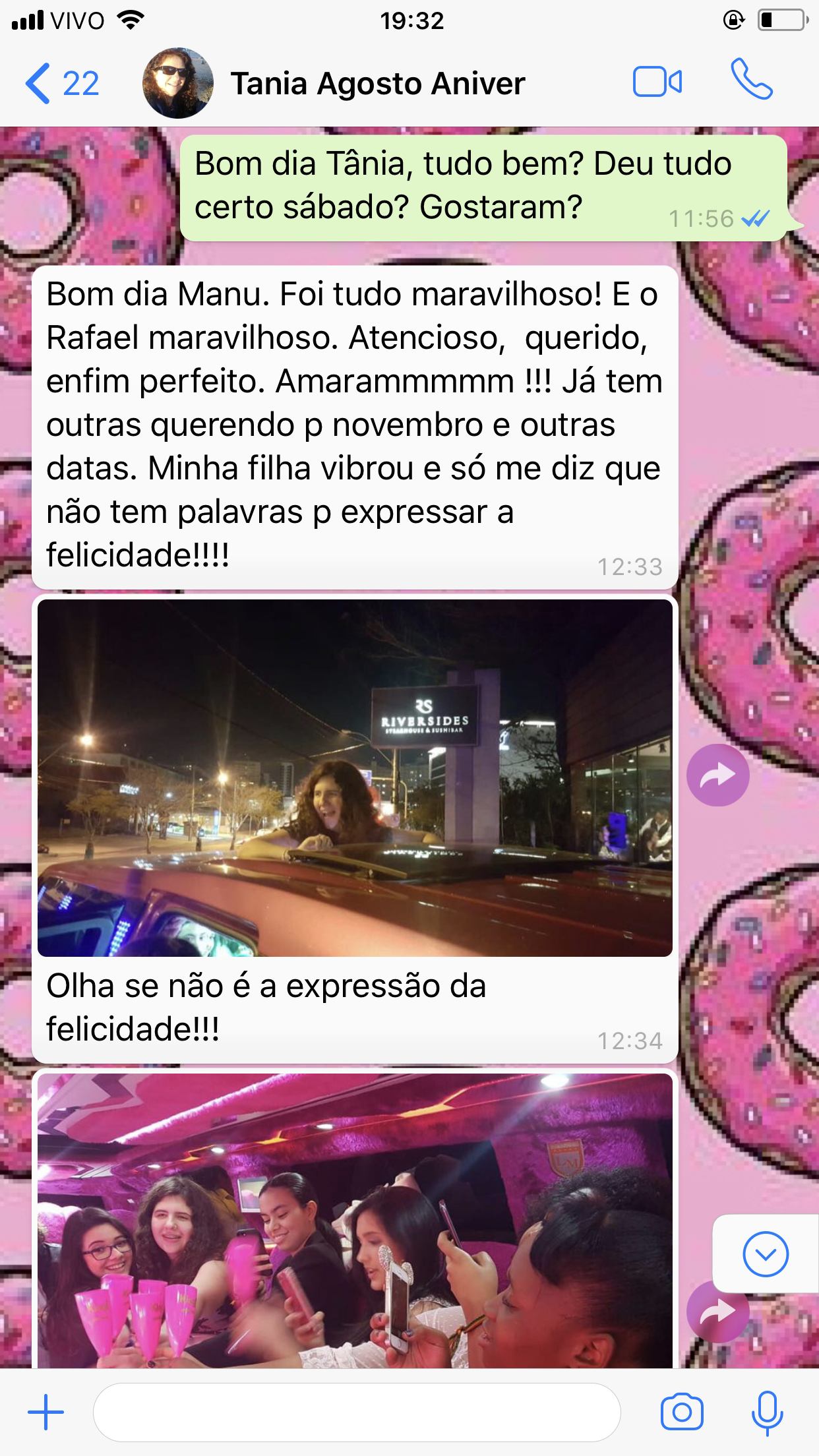This screenshot has height=1456, width=819.
Task: Open the attachment plus menu
Action: (45, 1412)
